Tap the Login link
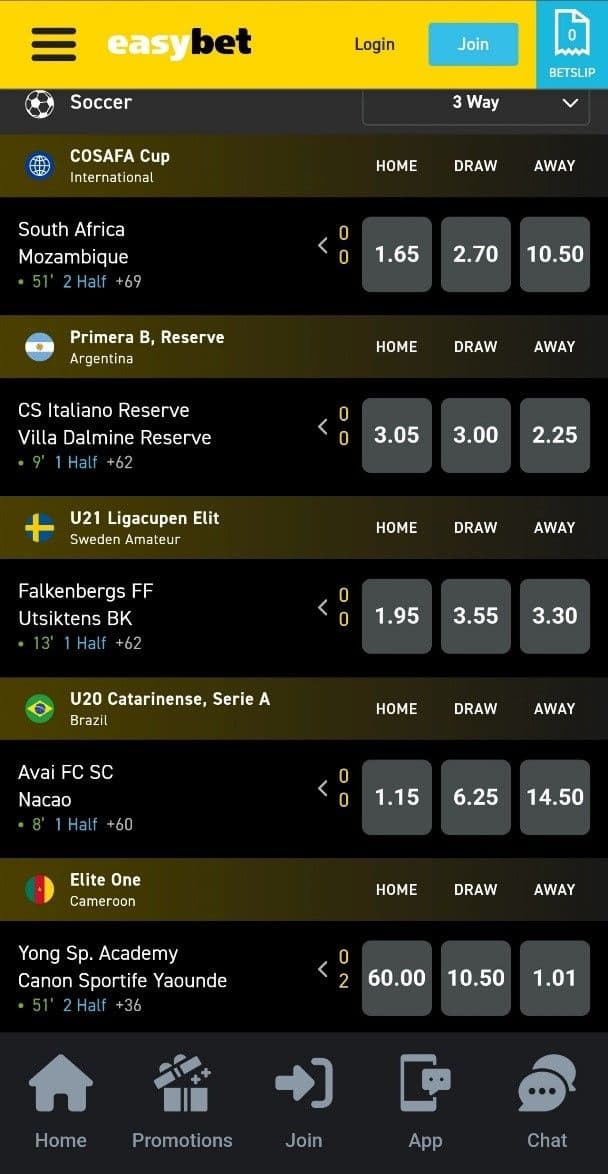Image resolution: width=608 pixels, height=1174 pixels. click(374, 44)
